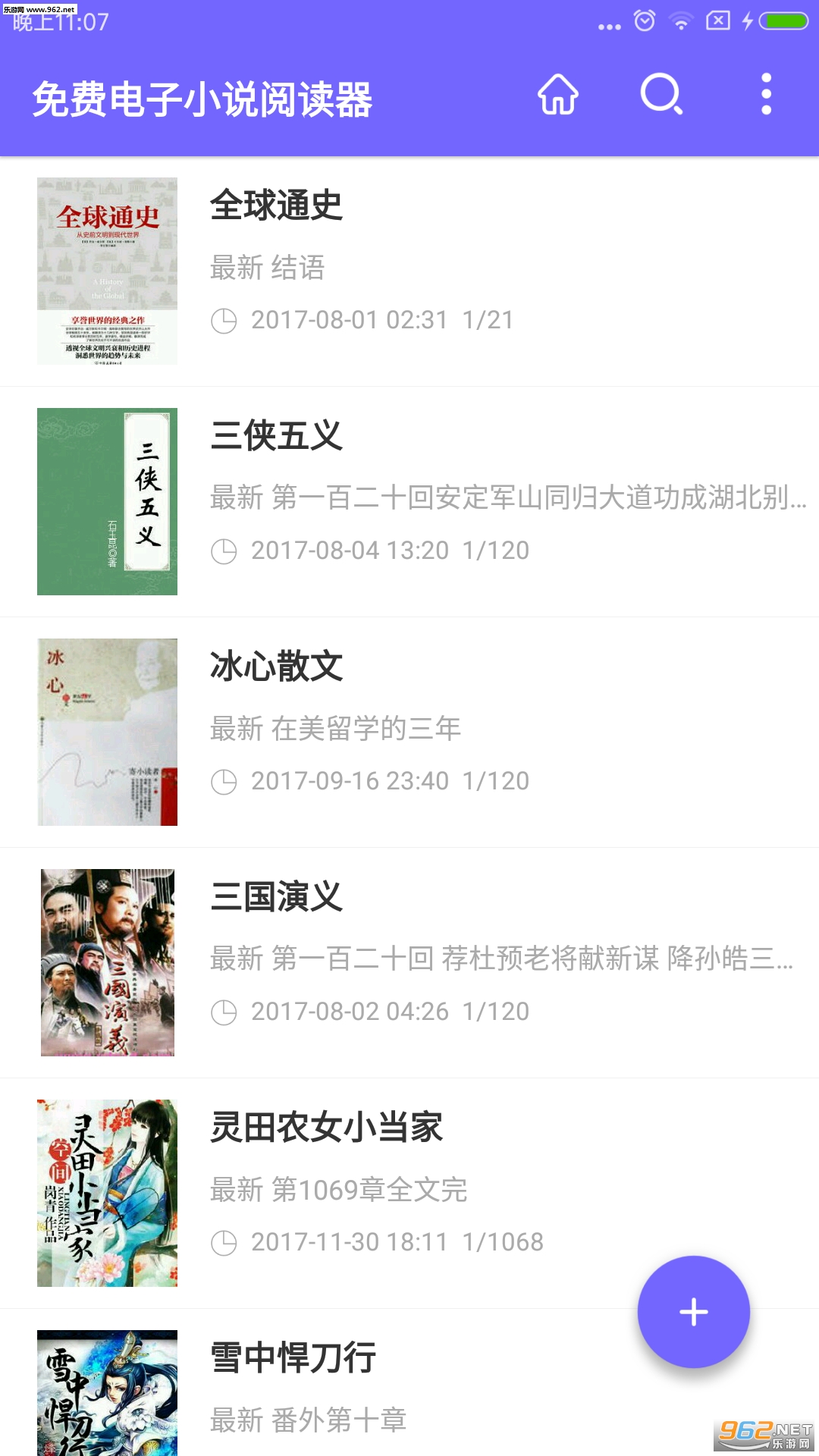819x1456 pixels.
Task: Tap the plus button to add a book
Action: [693, 1312]
